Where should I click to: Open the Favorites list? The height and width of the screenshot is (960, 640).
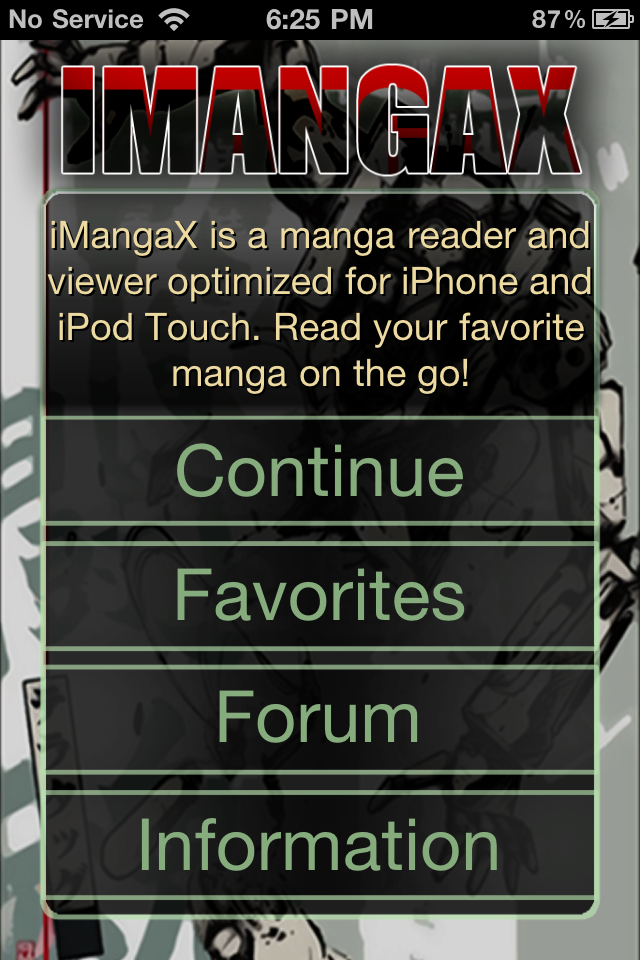click(x=320, y=596)
